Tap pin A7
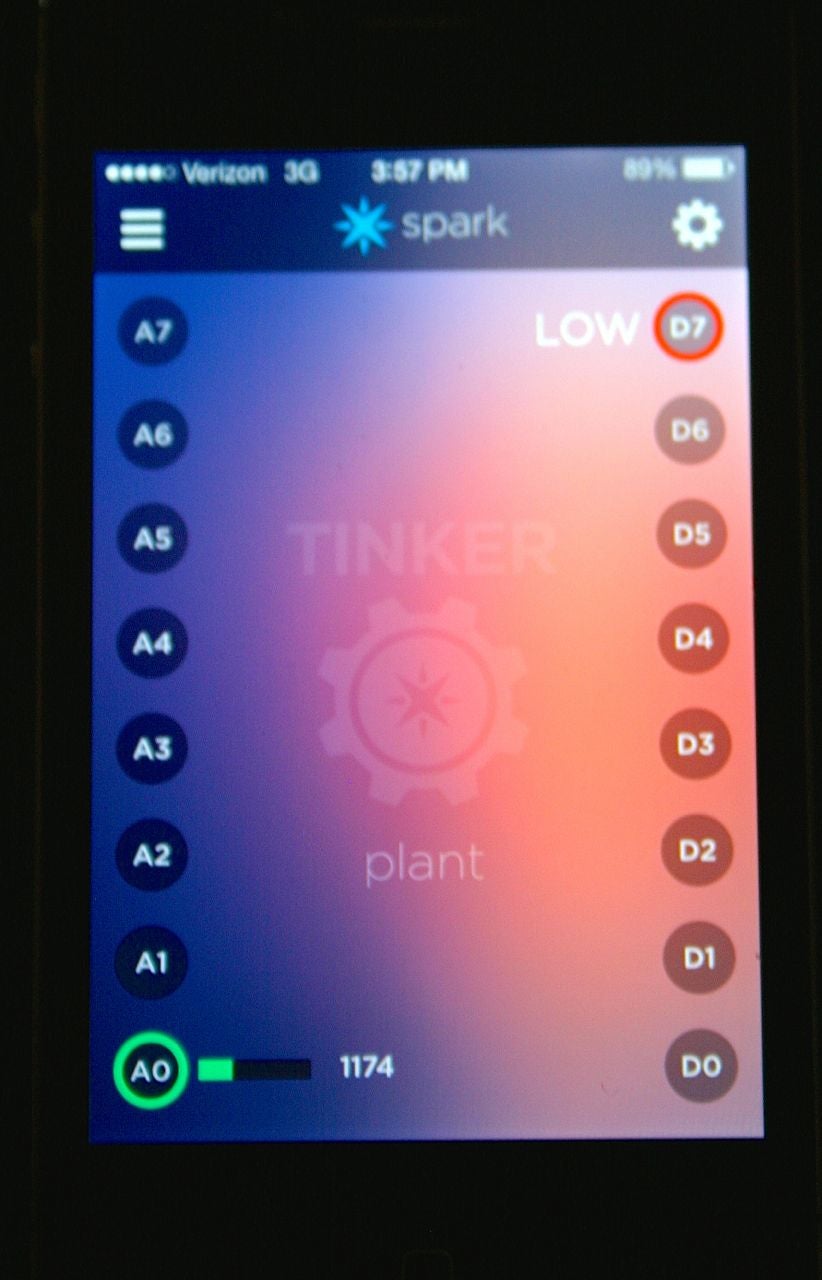Image resolution: width=822 pixels, height=1280 pixels. click(152, 330)
